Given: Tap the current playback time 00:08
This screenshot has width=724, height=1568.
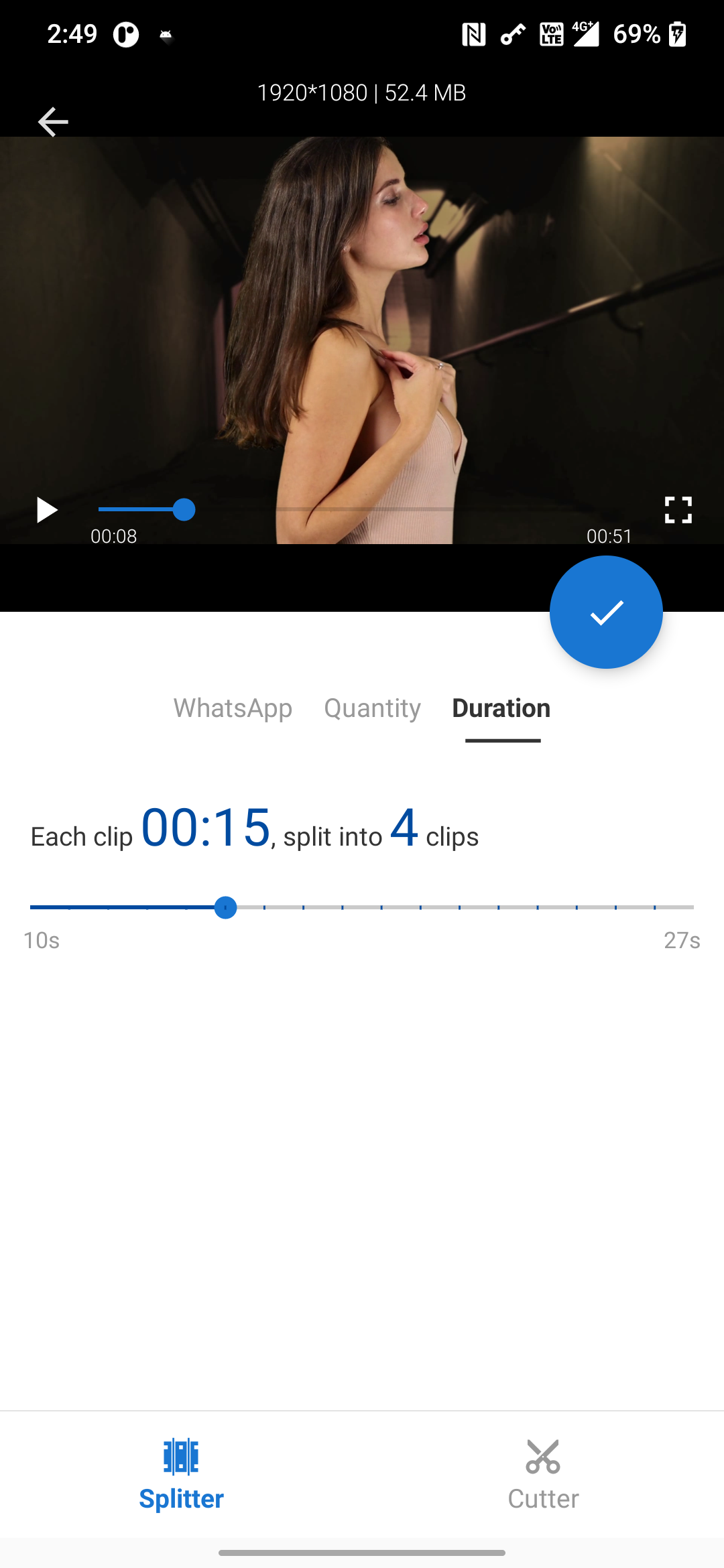Looking at the screenshot, I should point(114,536).
